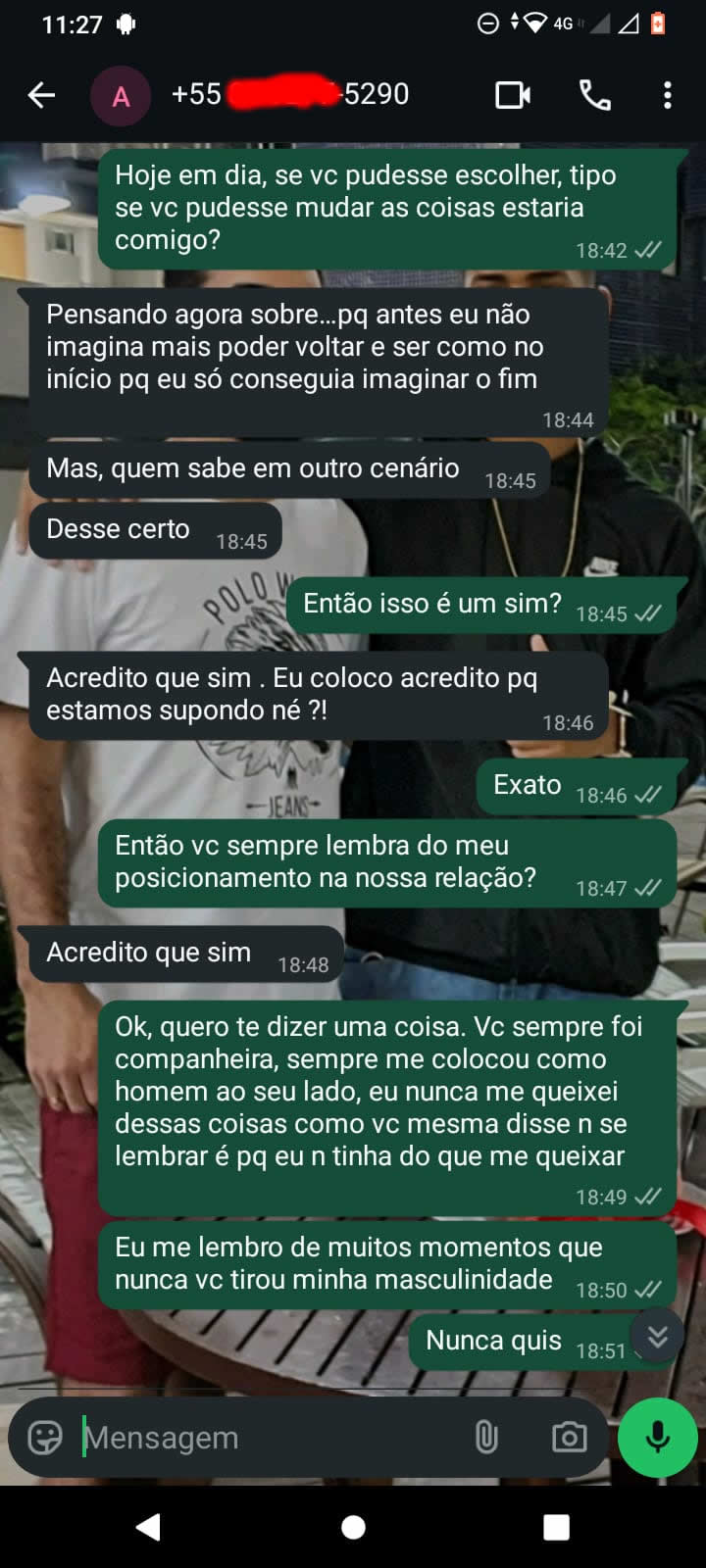Attach a file with the paperclip
706x1568 pixels.
tap(486, 1438)
